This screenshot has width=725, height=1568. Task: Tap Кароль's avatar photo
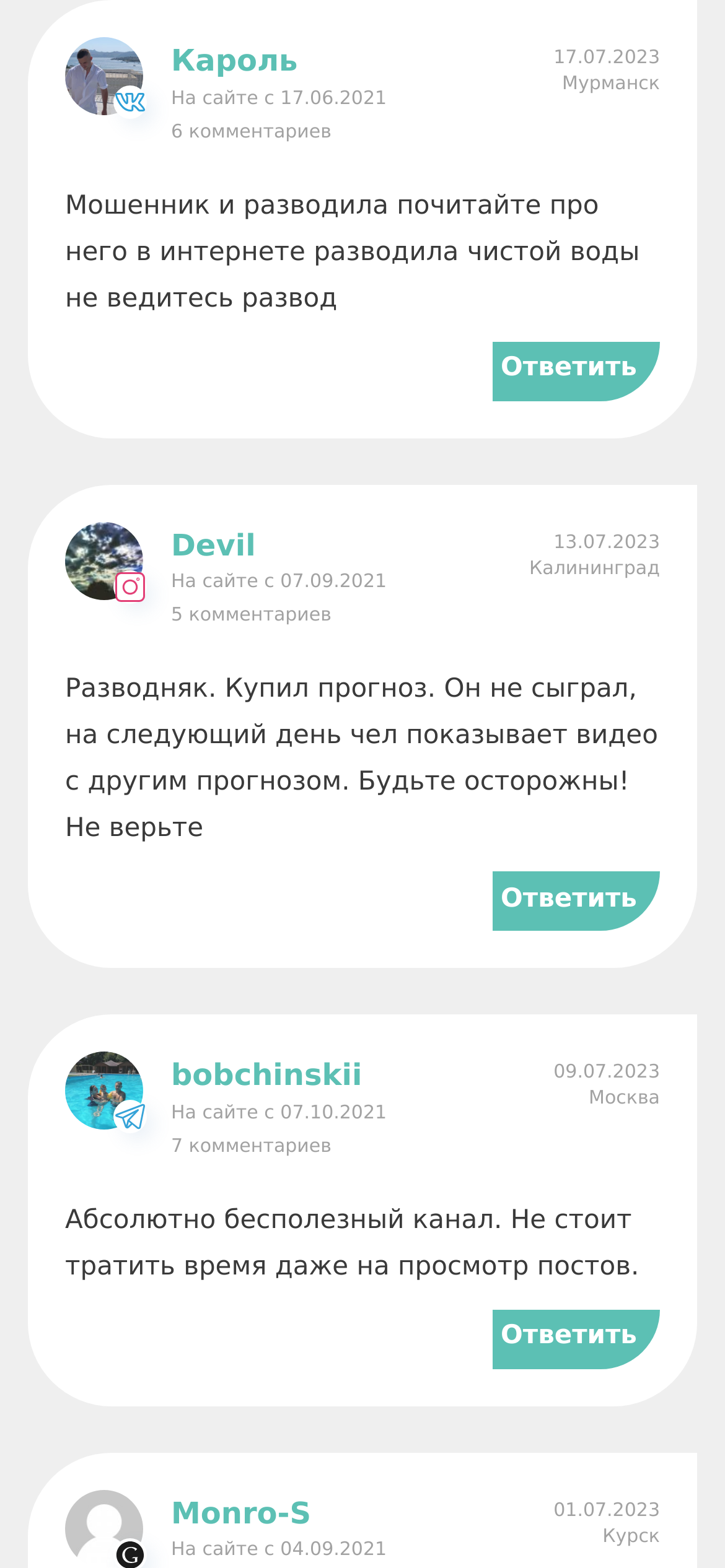click(x=104, y=76)
